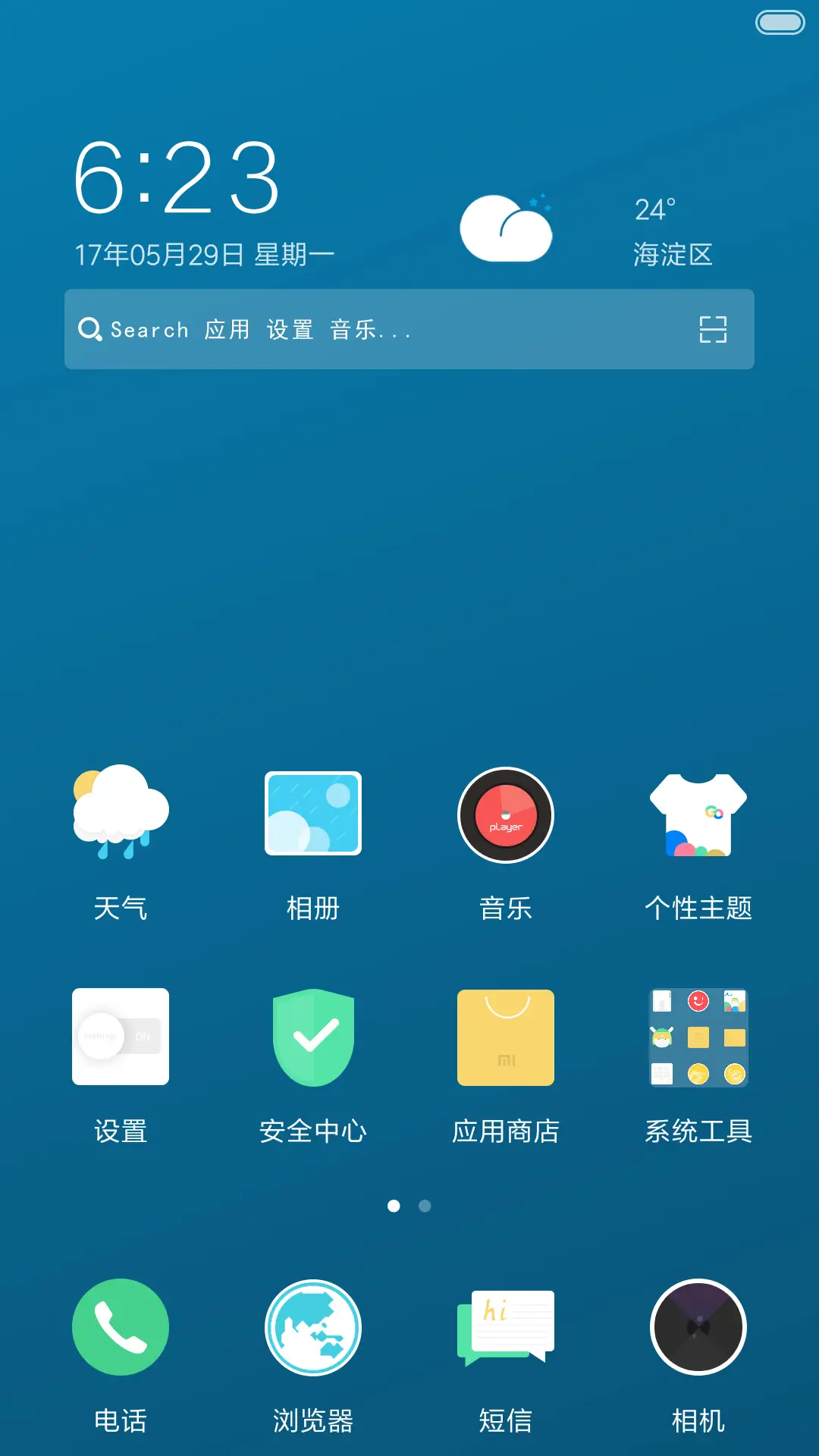Image resolution: width=819 pixels, height=1456 pixels.
Task: Tap the 24° temperature reading
Action: [652, 210]
